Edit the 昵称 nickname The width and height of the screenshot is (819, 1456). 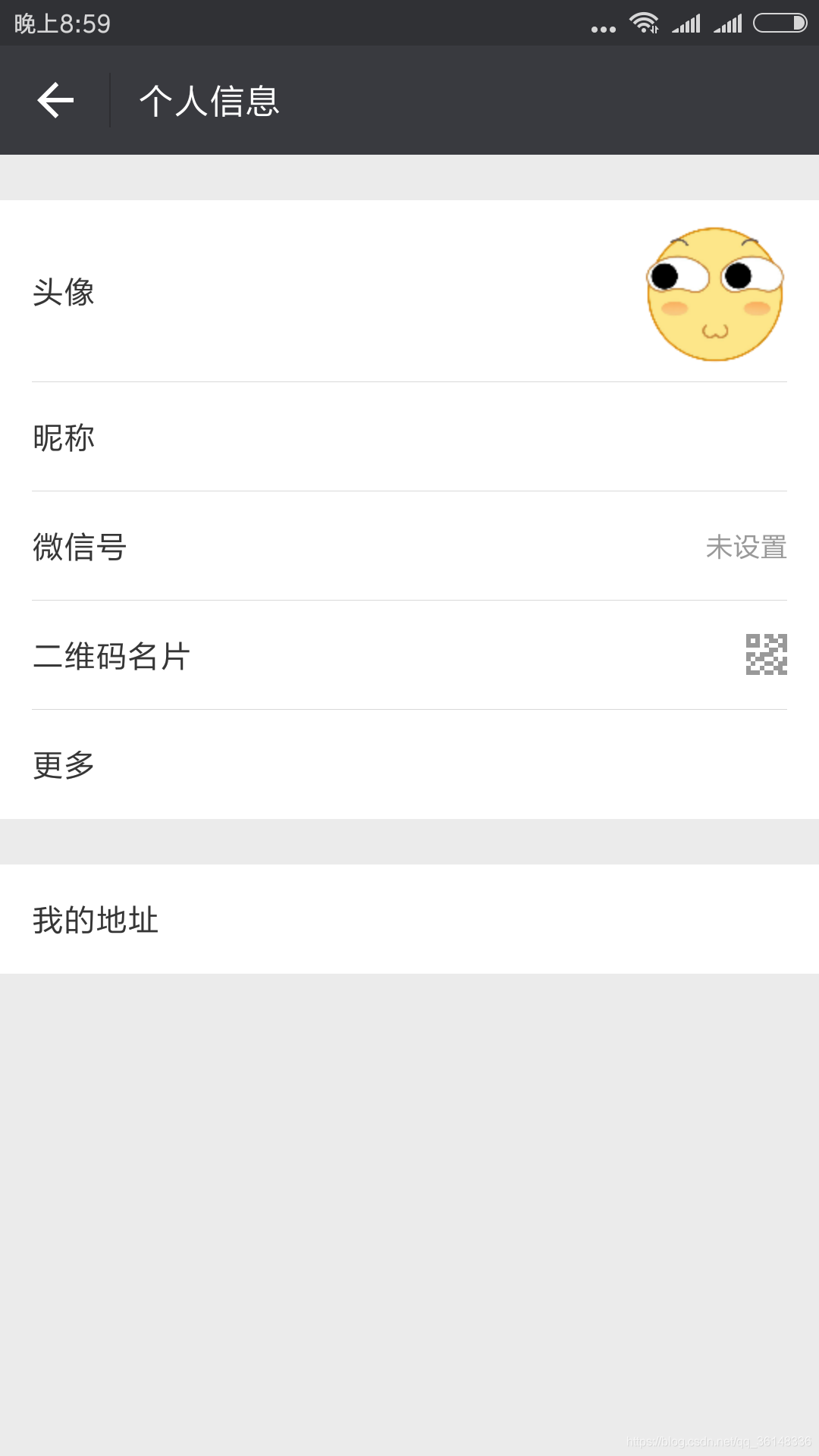(409, 438)
